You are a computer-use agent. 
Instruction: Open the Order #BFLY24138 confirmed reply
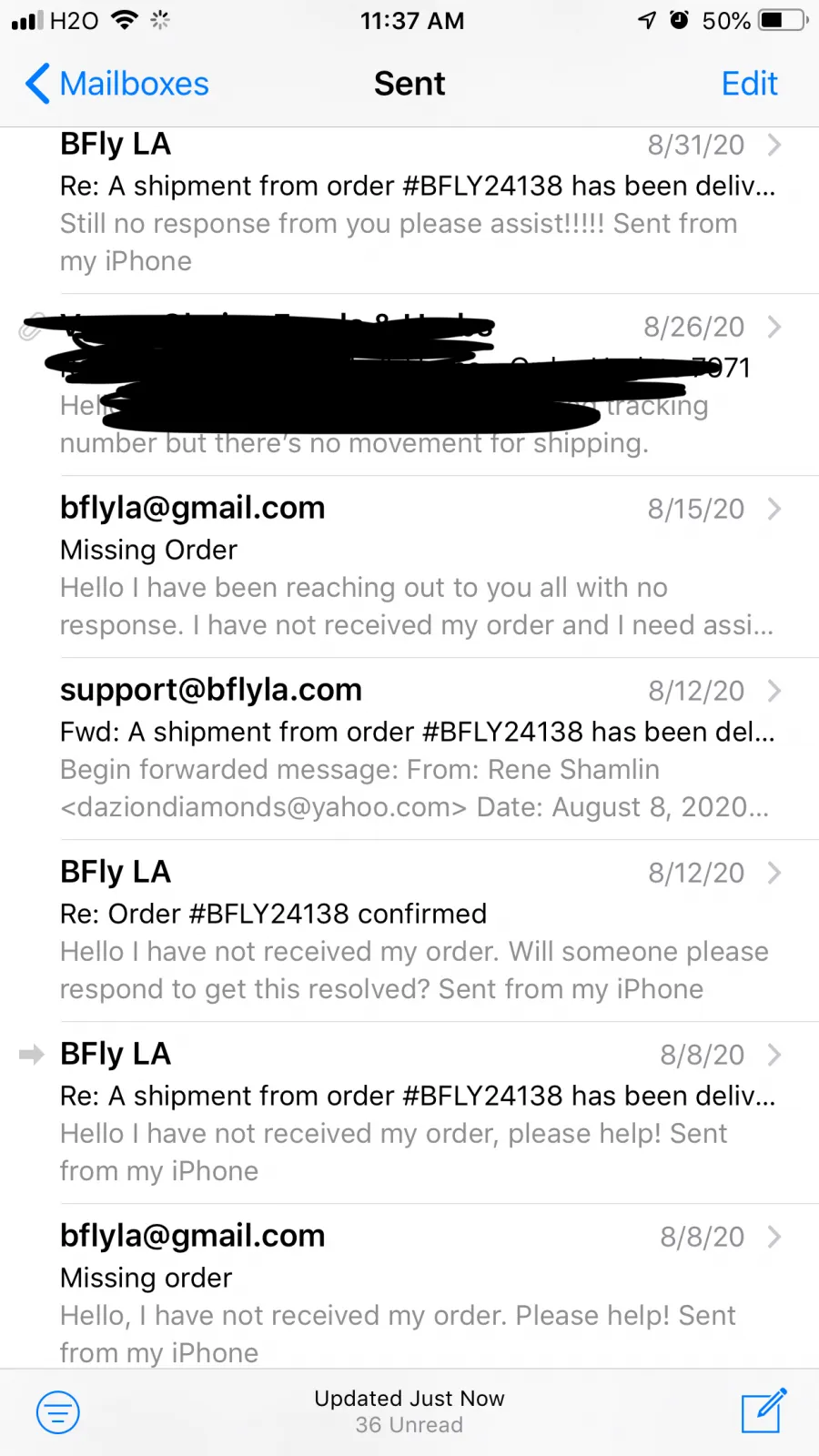point(409,931)
